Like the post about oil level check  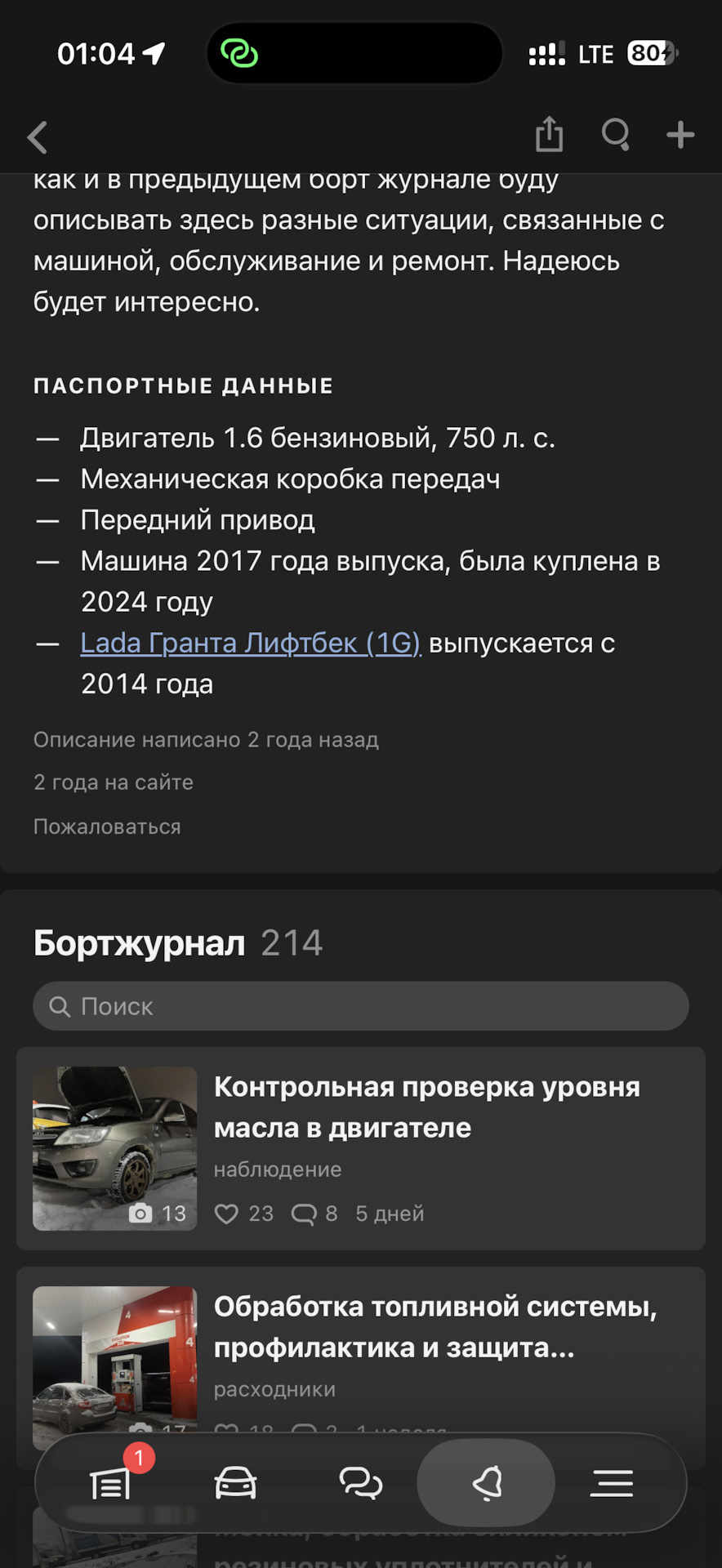point(227,1214)
